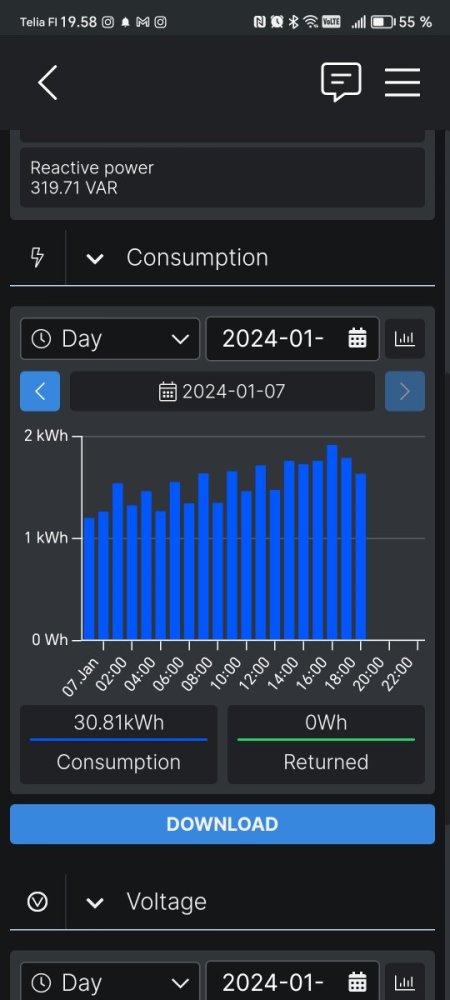
Task: Open the messages chat-bubble icon
Action: click(x=341, y=82)
